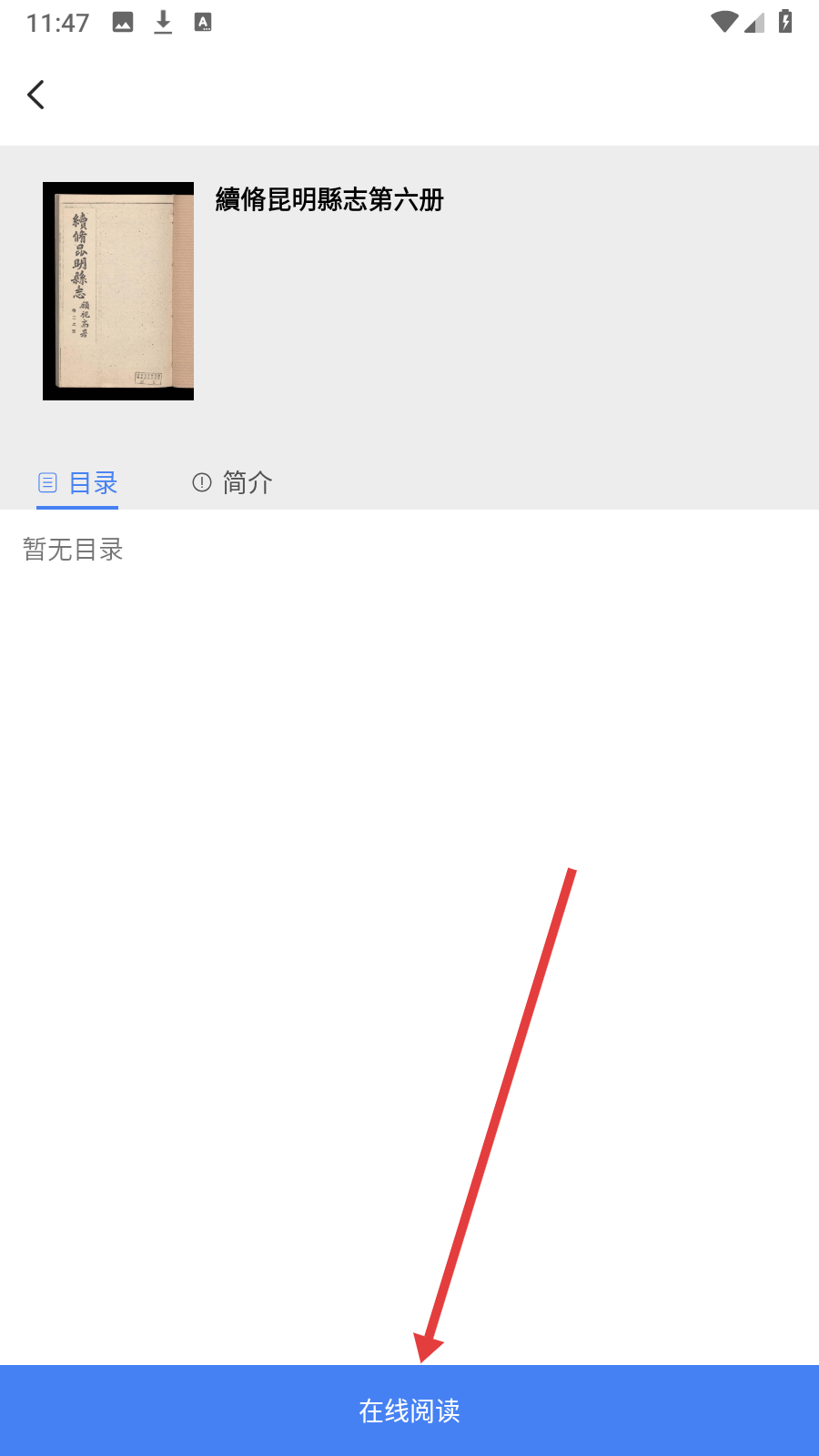This screenshot has height=1456, width=819.
Task: Tap the 在线阅读 button to read online
Action: click(x=409, y=1410)
